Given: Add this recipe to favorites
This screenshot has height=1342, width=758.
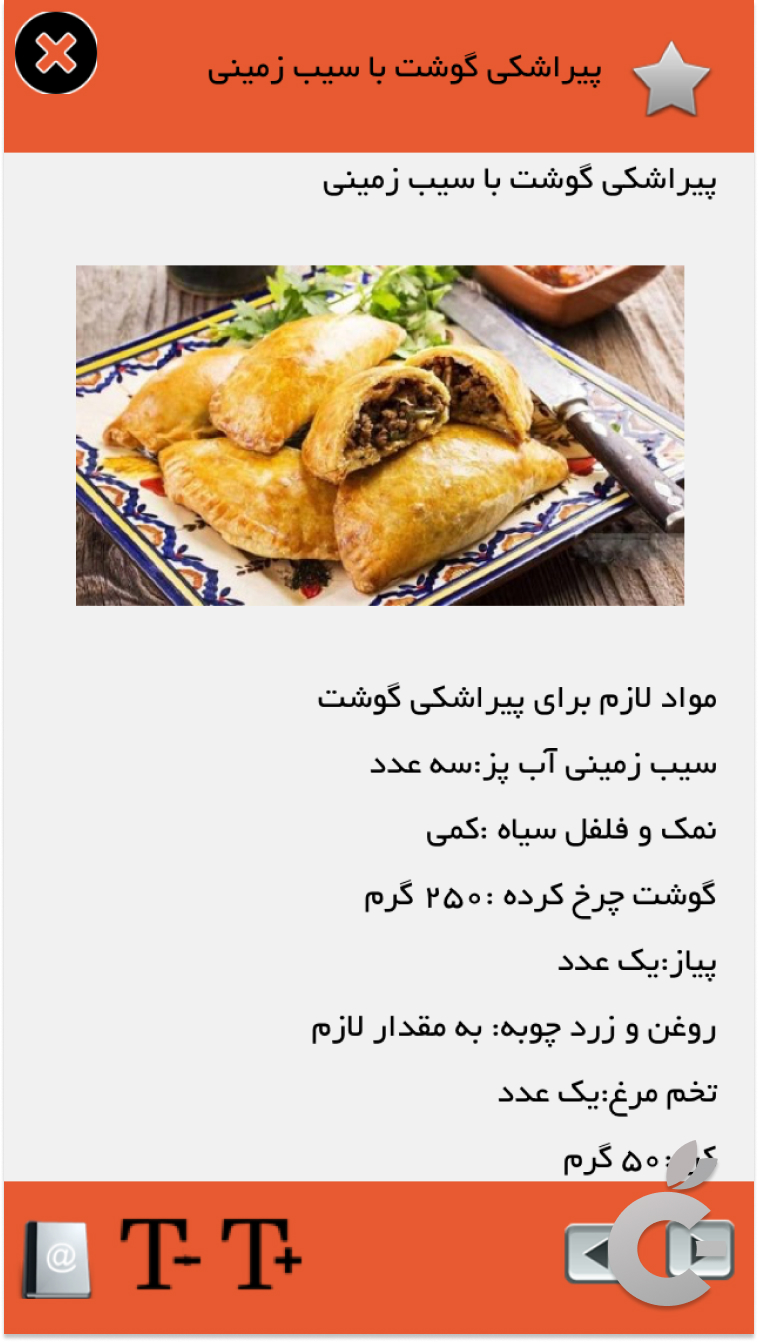Looking at the screenshot, I should 671,77.
